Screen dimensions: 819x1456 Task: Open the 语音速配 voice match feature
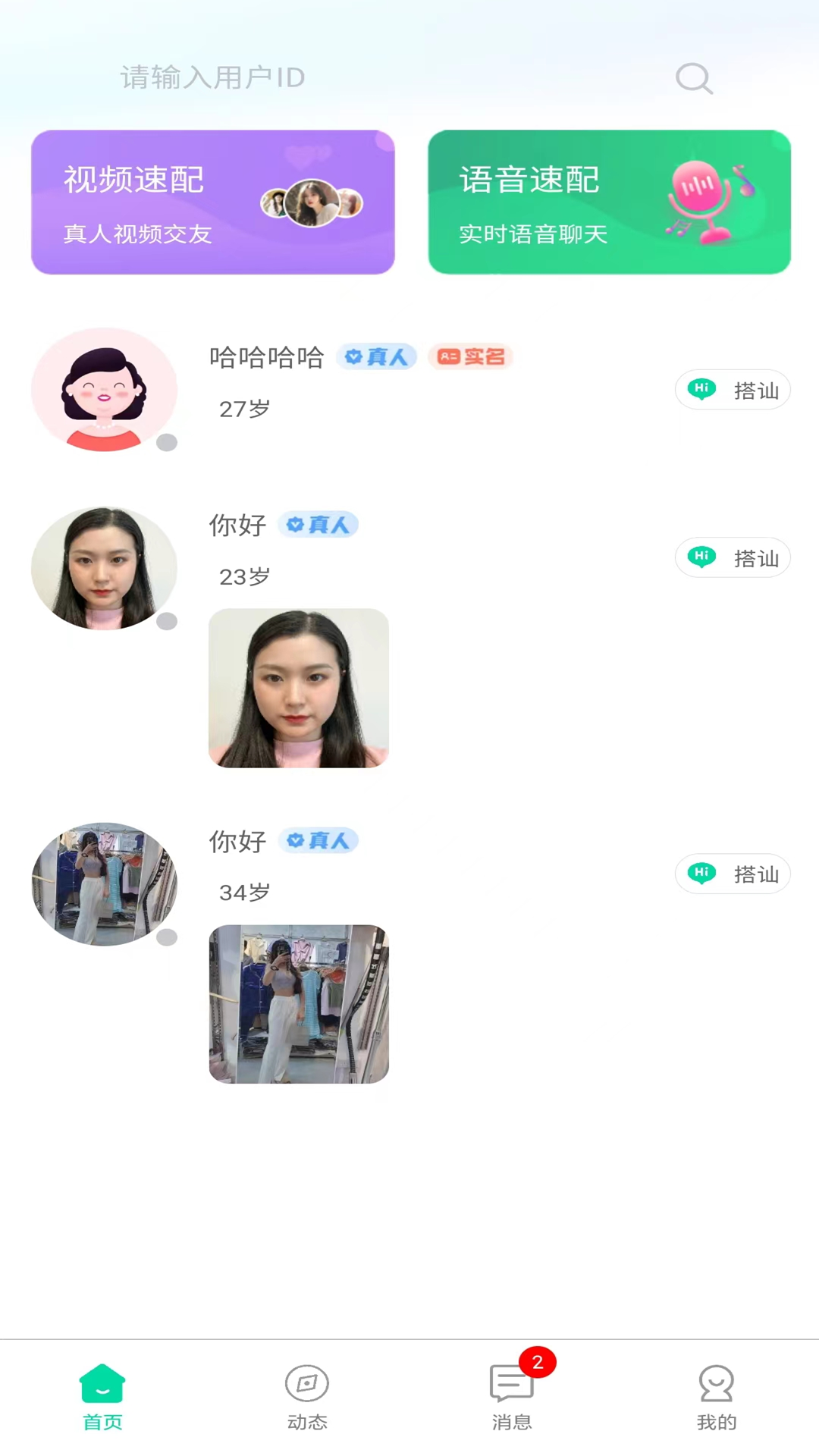pyautogui.click(x=531, y=201)
